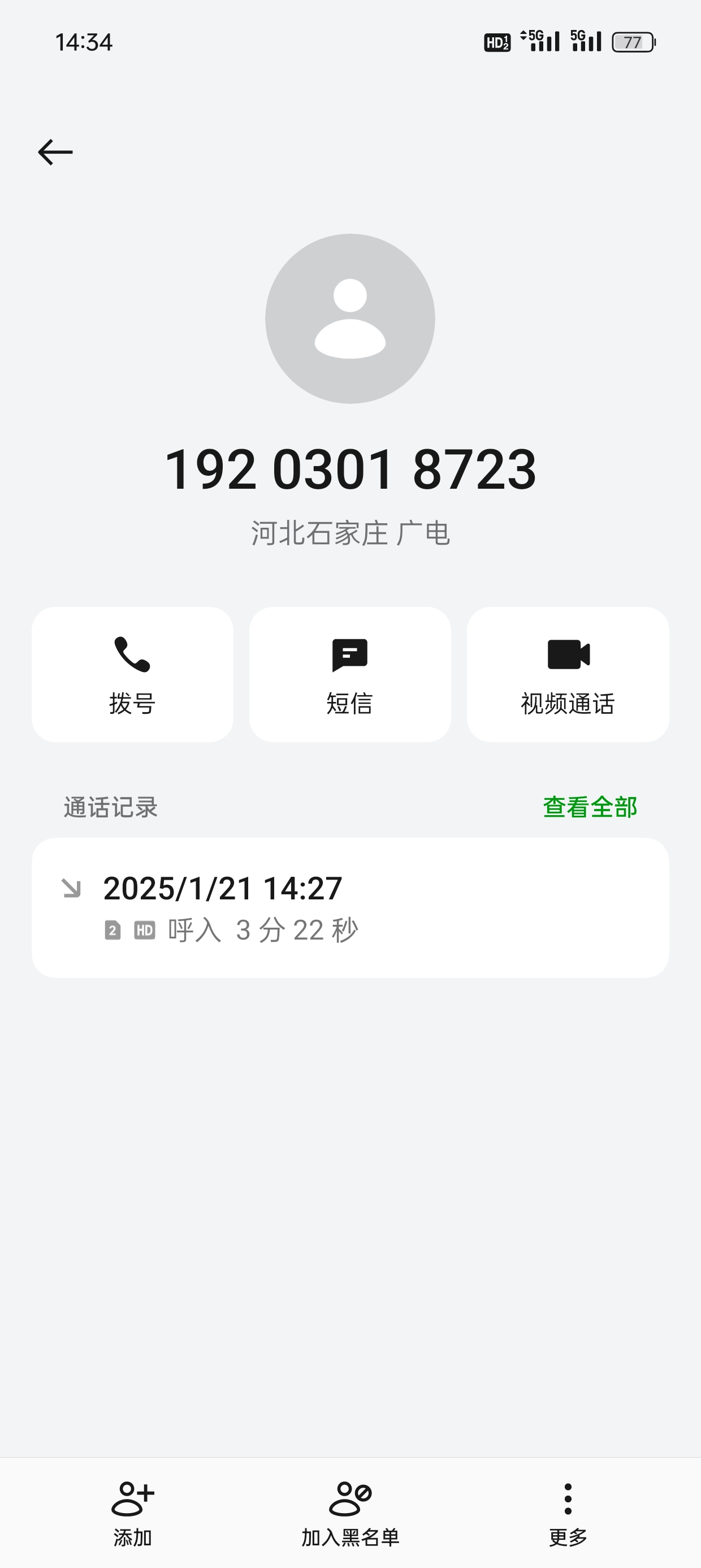The width and height of the screenshot is (701, 1568).
Task: Open 查看全部 to view all call records
Action: (x=590, y=807)
